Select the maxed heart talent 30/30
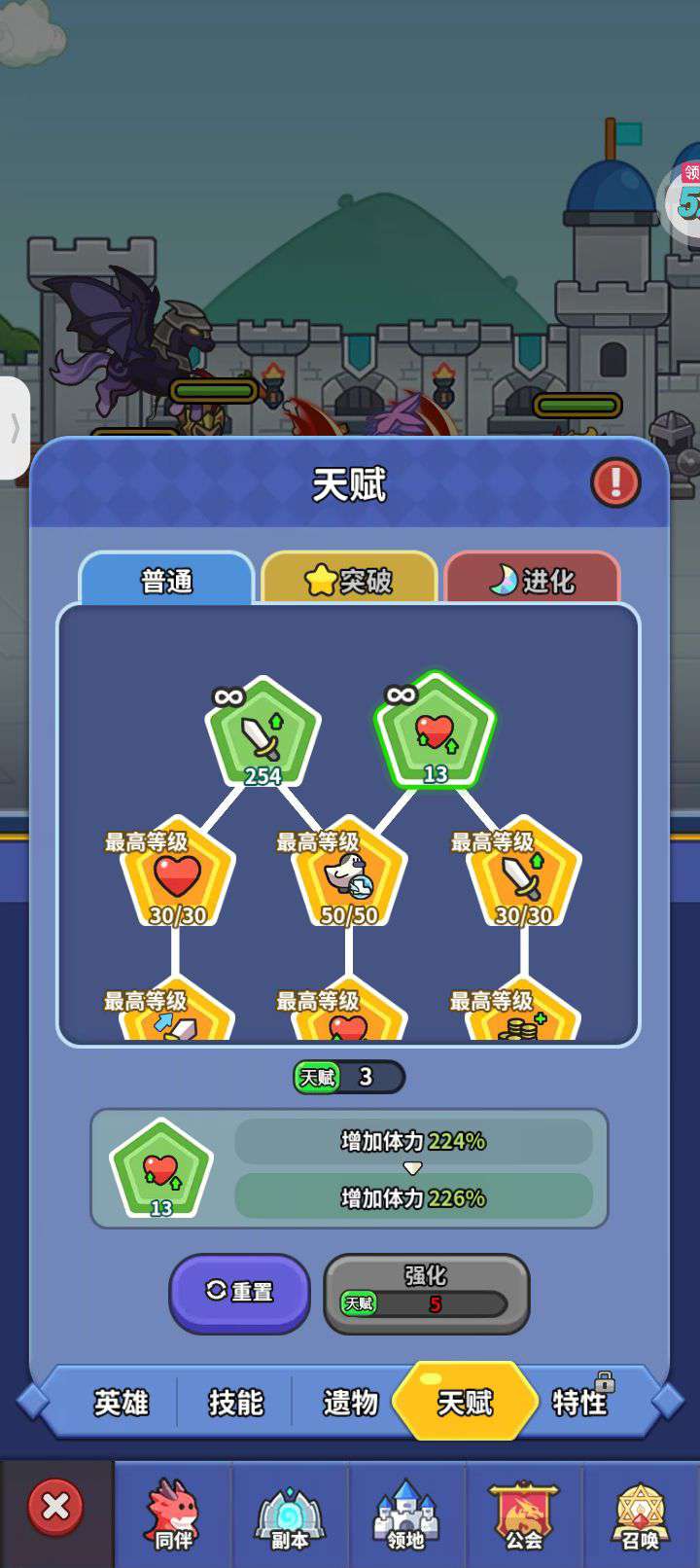Image resolution: width=700 pixels, height=1568 pixels. click(x=177, y=875)
